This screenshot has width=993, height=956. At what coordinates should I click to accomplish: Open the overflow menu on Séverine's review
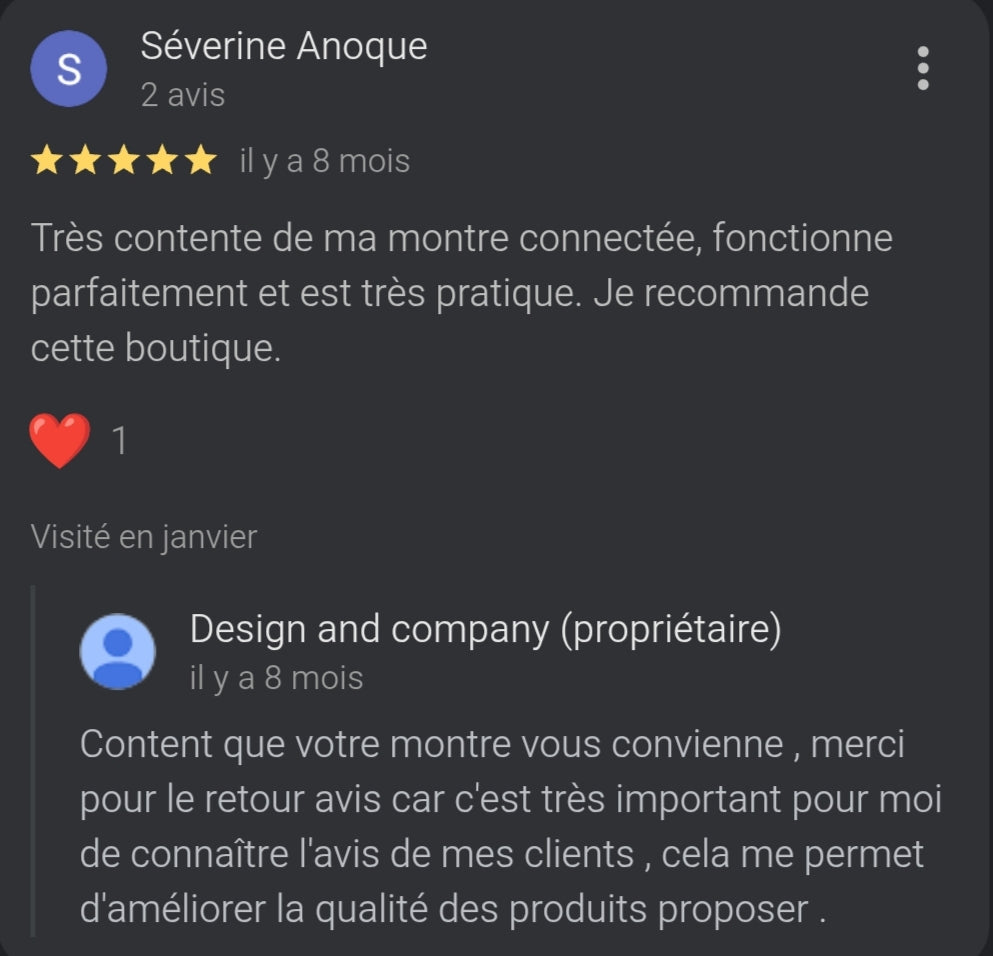tap(922, 68)
